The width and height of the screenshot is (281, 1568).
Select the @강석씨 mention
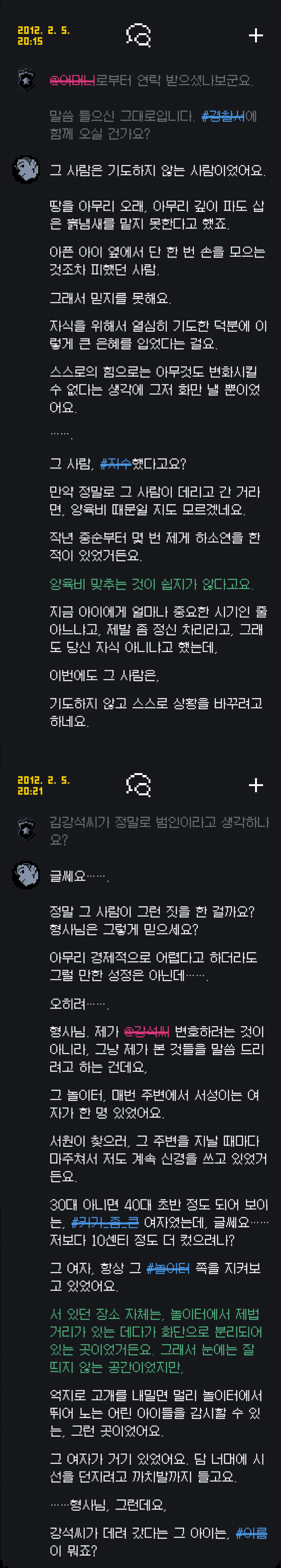pyautogui.click(x=146, y=1031)
